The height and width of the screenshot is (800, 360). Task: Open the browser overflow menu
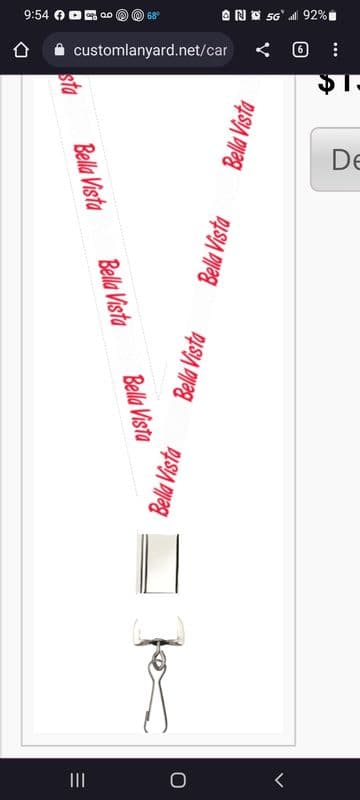[335, 50]
